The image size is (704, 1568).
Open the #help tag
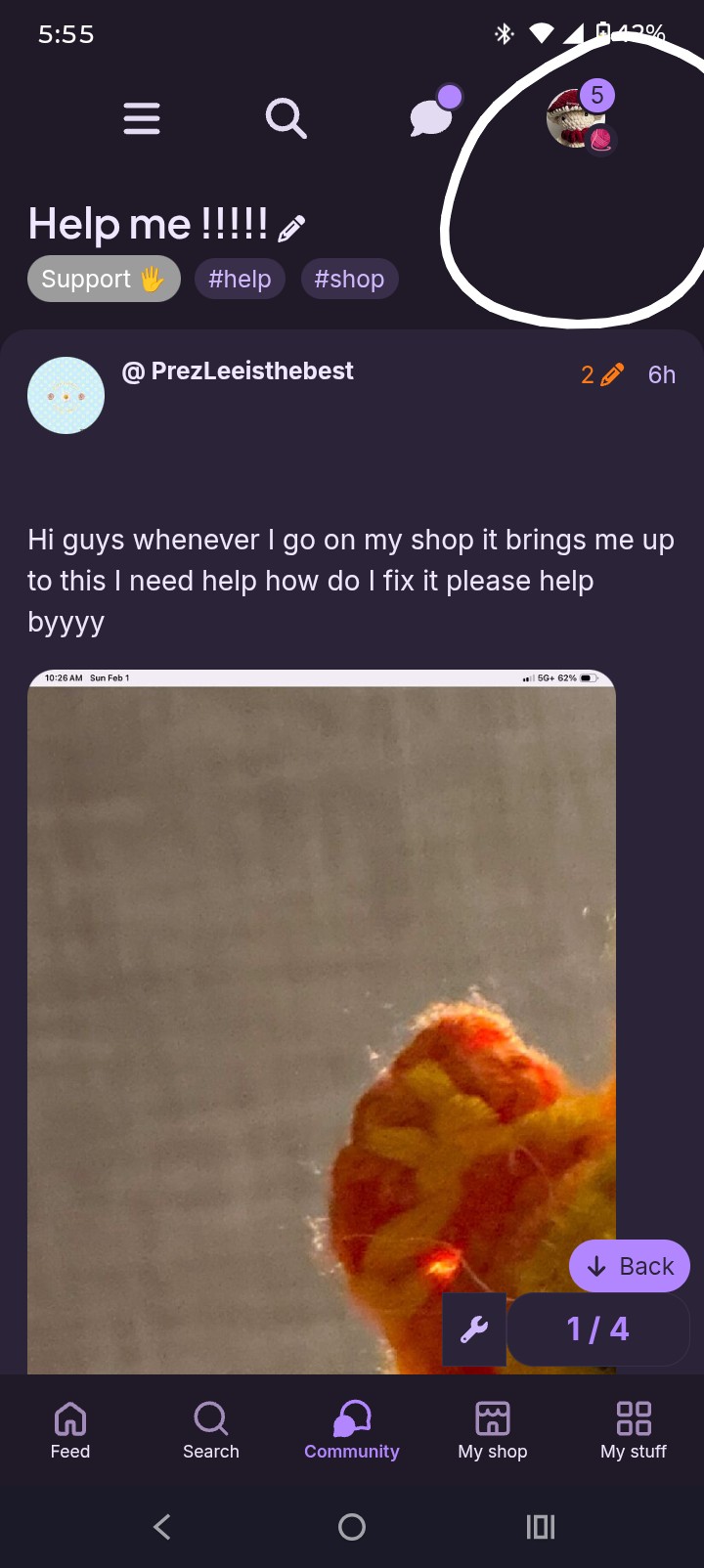coord(240,279)
